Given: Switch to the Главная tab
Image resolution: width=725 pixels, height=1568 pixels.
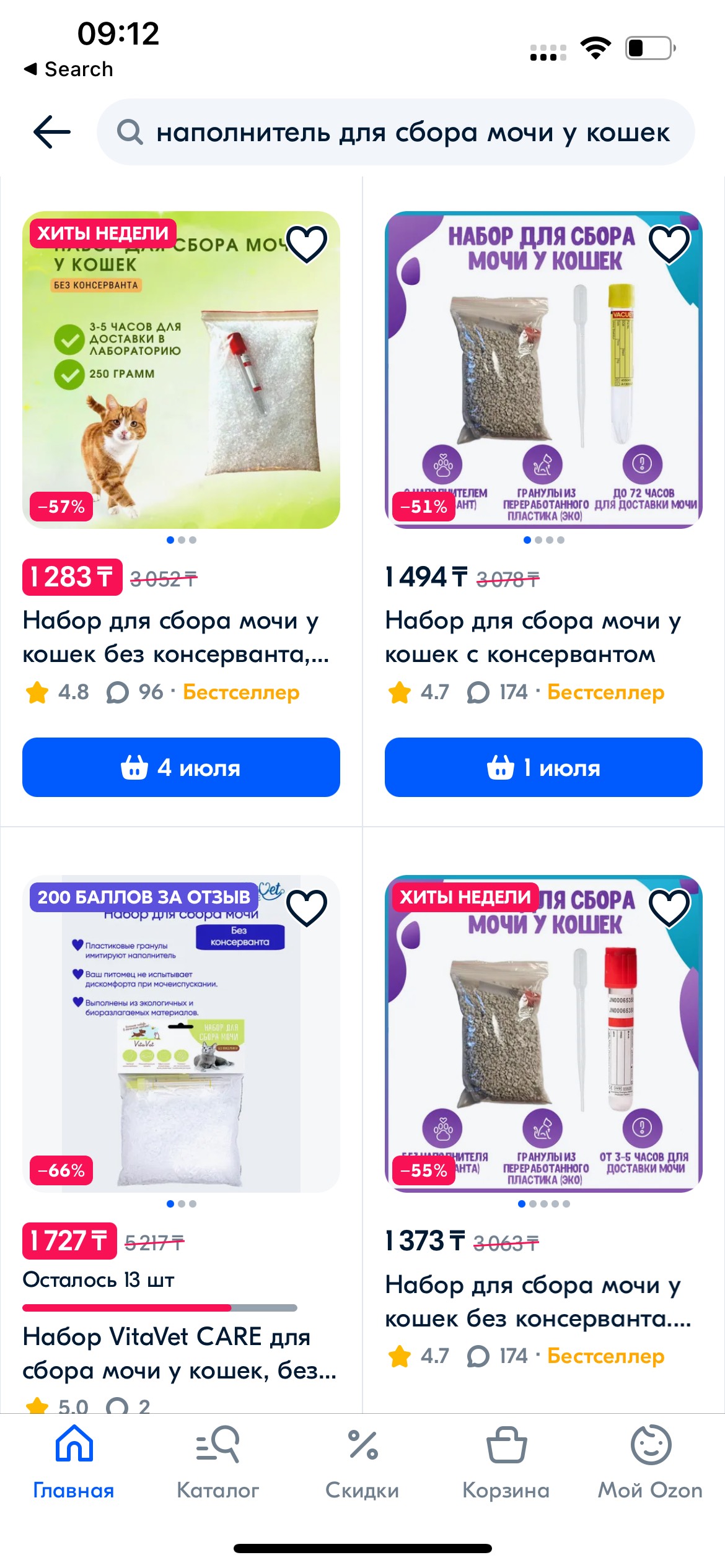Looking at the screenshot, I should point(74,1463).
